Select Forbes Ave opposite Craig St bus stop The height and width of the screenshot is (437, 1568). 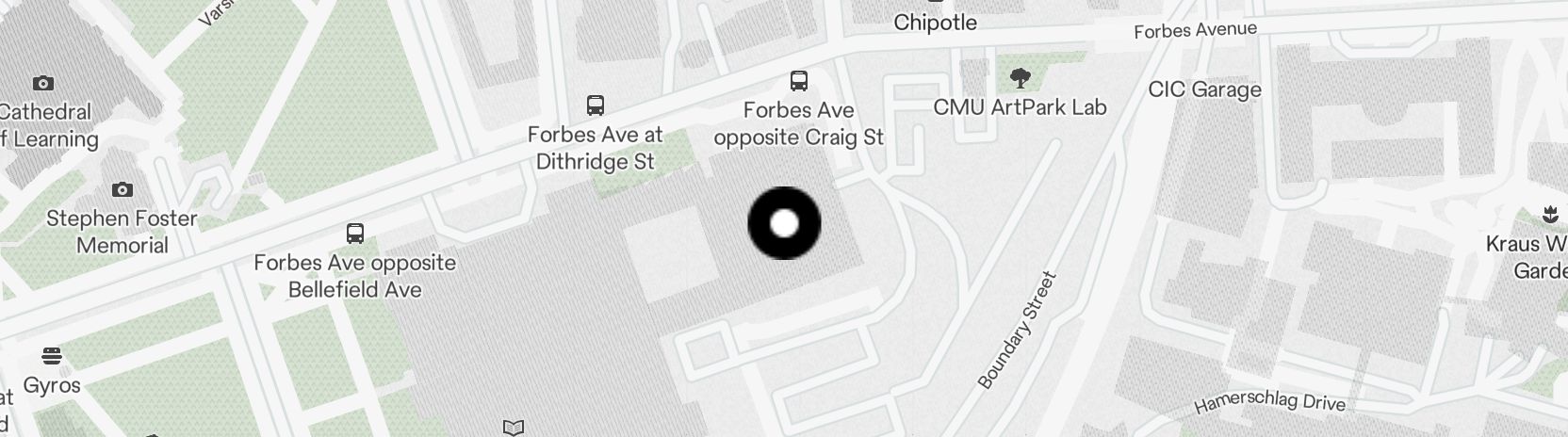tap(798, 81)
